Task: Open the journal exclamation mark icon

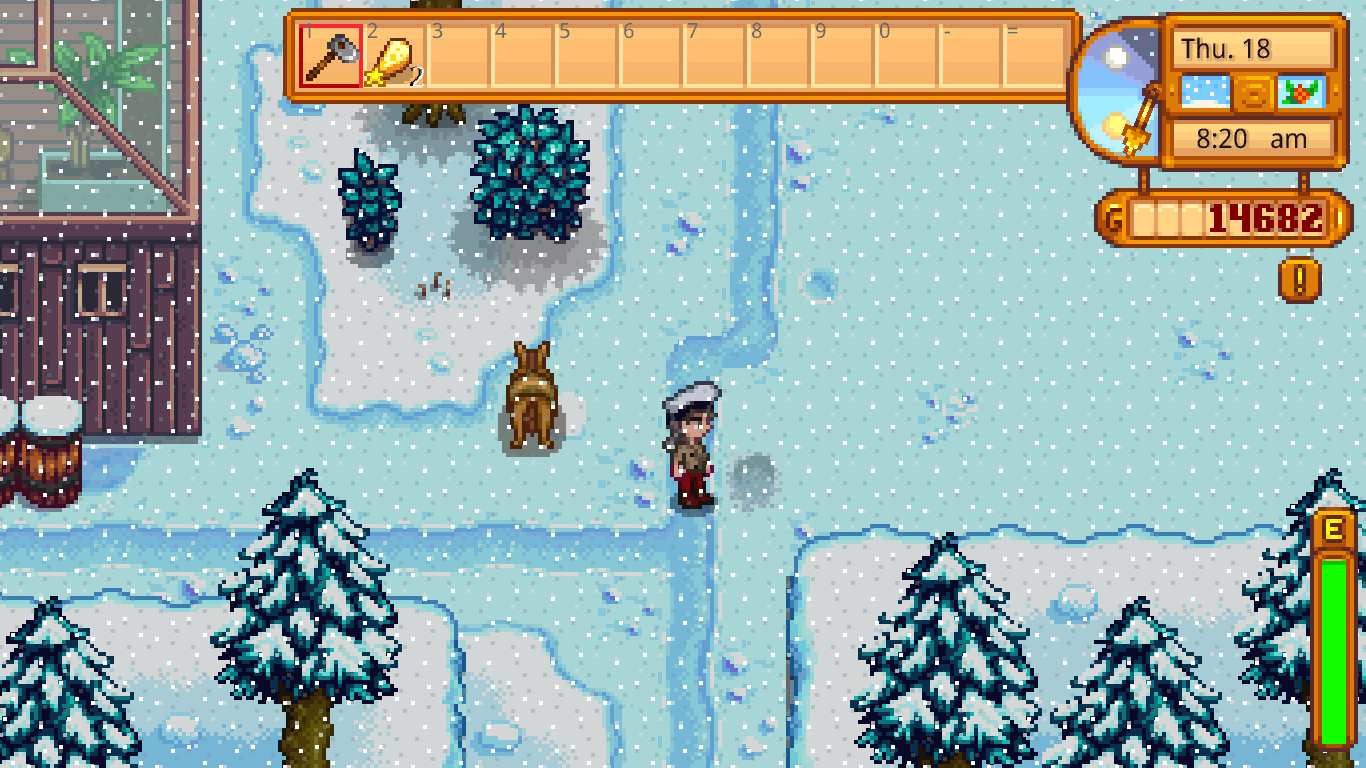Action: pos(1299,281)
